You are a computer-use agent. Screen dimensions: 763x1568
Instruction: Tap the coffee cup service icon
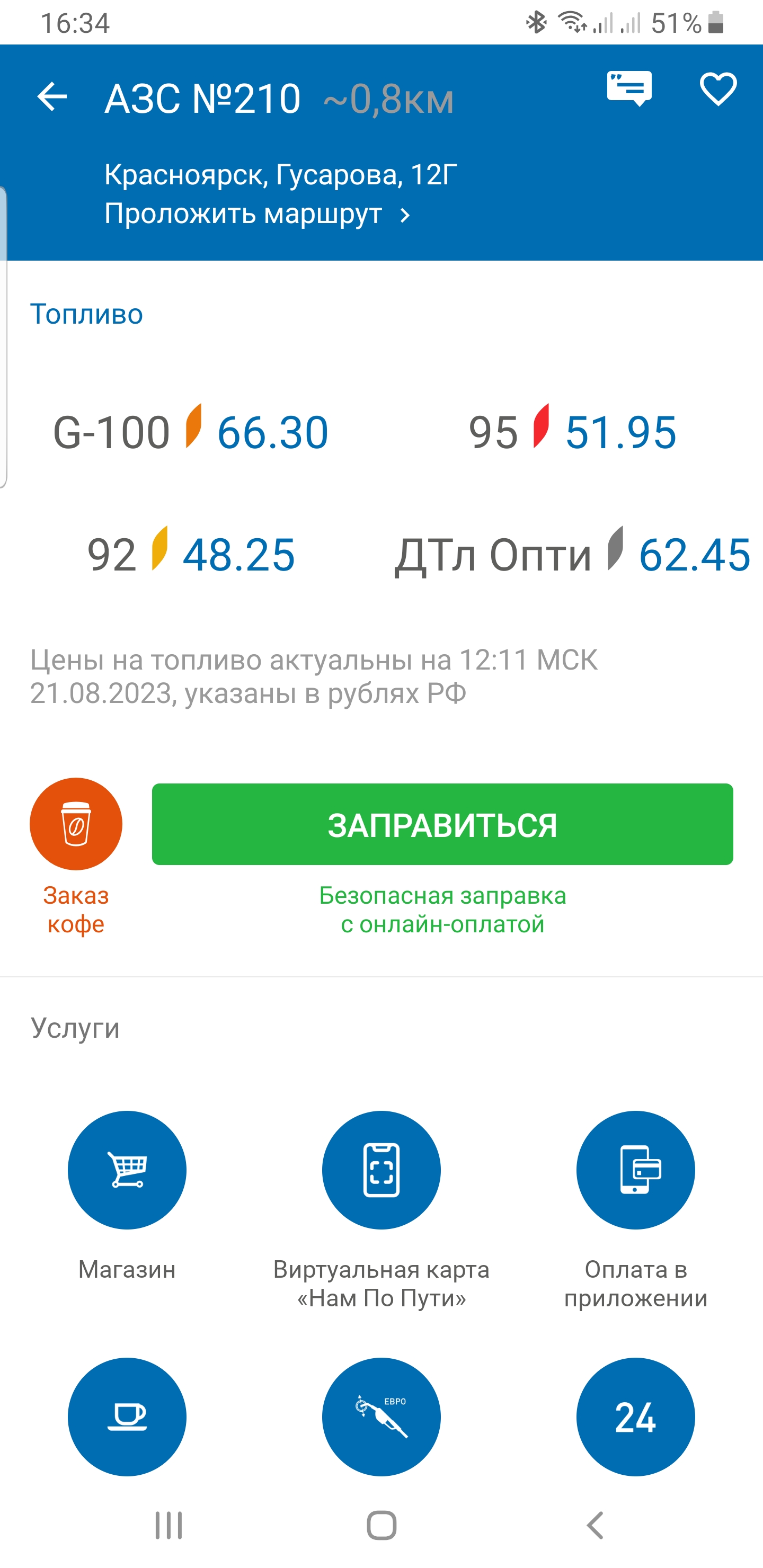(127, 1416)
